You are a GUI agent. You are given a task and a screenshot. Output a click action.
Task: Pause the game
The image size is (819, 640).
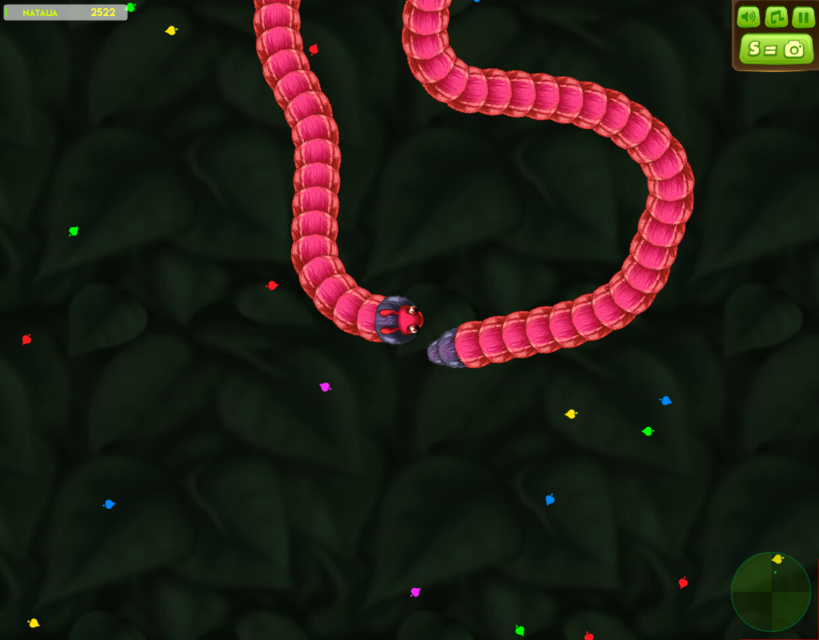803,17
